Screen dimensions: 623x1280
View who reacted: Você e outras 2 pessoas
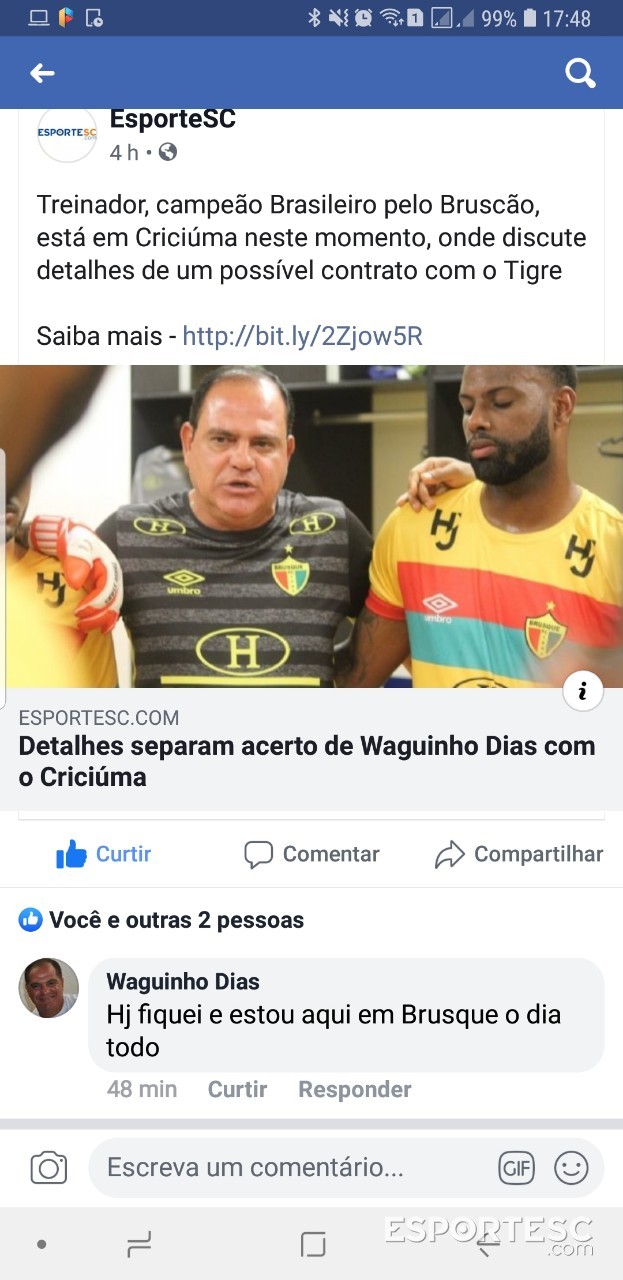tap(162, 920)
